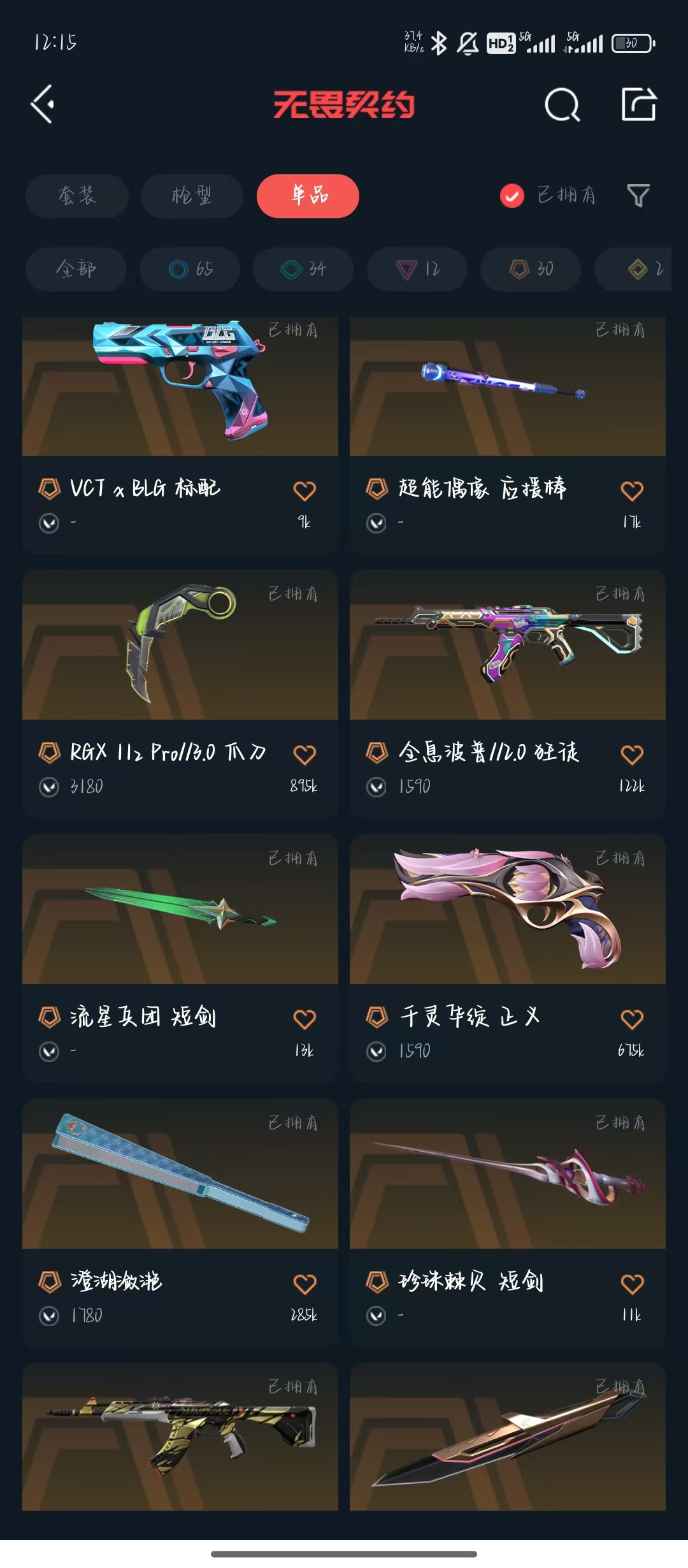Open the 流星乐团 短剑 card

[x=180, y=958]
